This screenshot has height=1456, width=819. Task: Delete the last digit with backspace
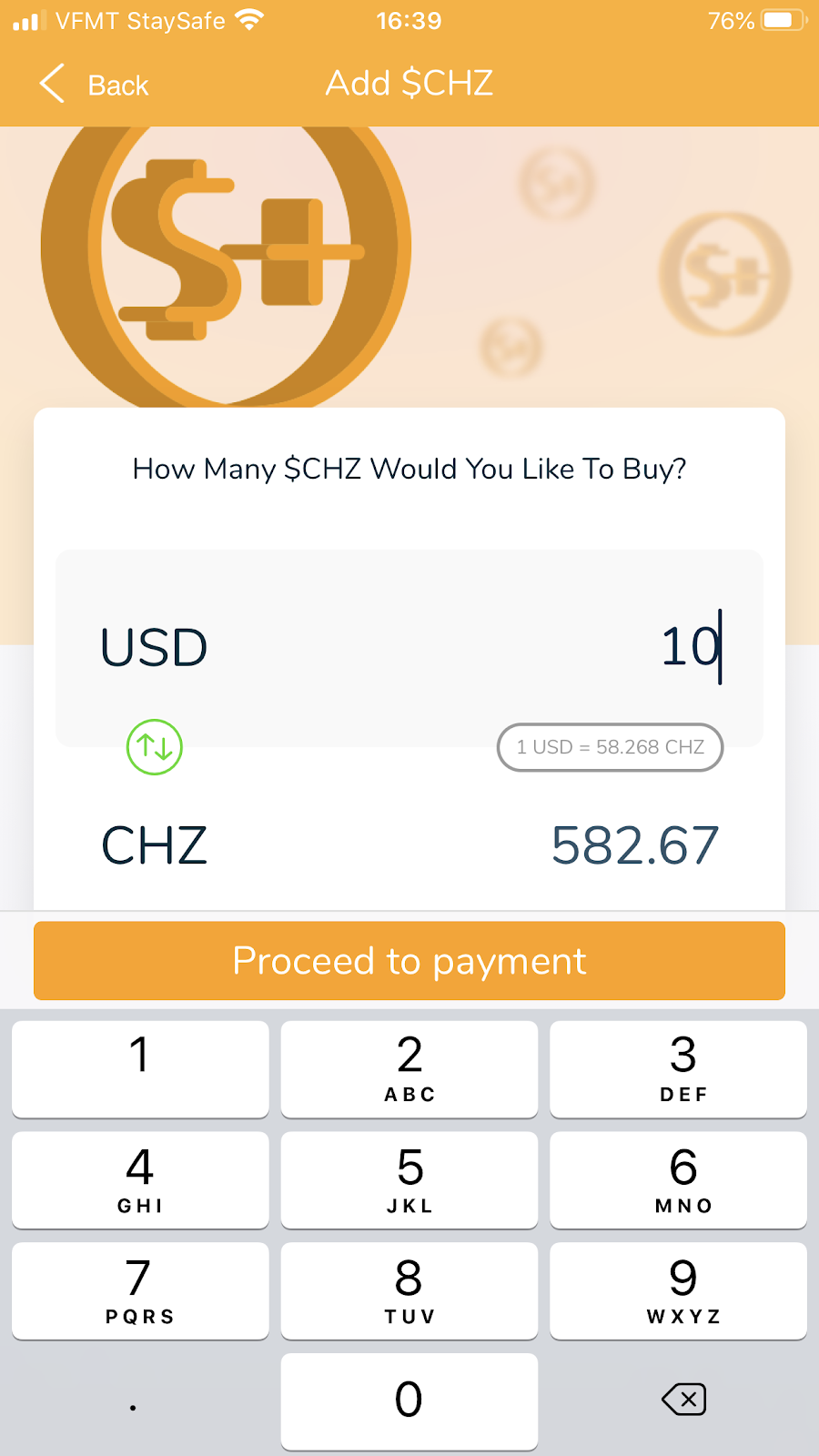683,1400
